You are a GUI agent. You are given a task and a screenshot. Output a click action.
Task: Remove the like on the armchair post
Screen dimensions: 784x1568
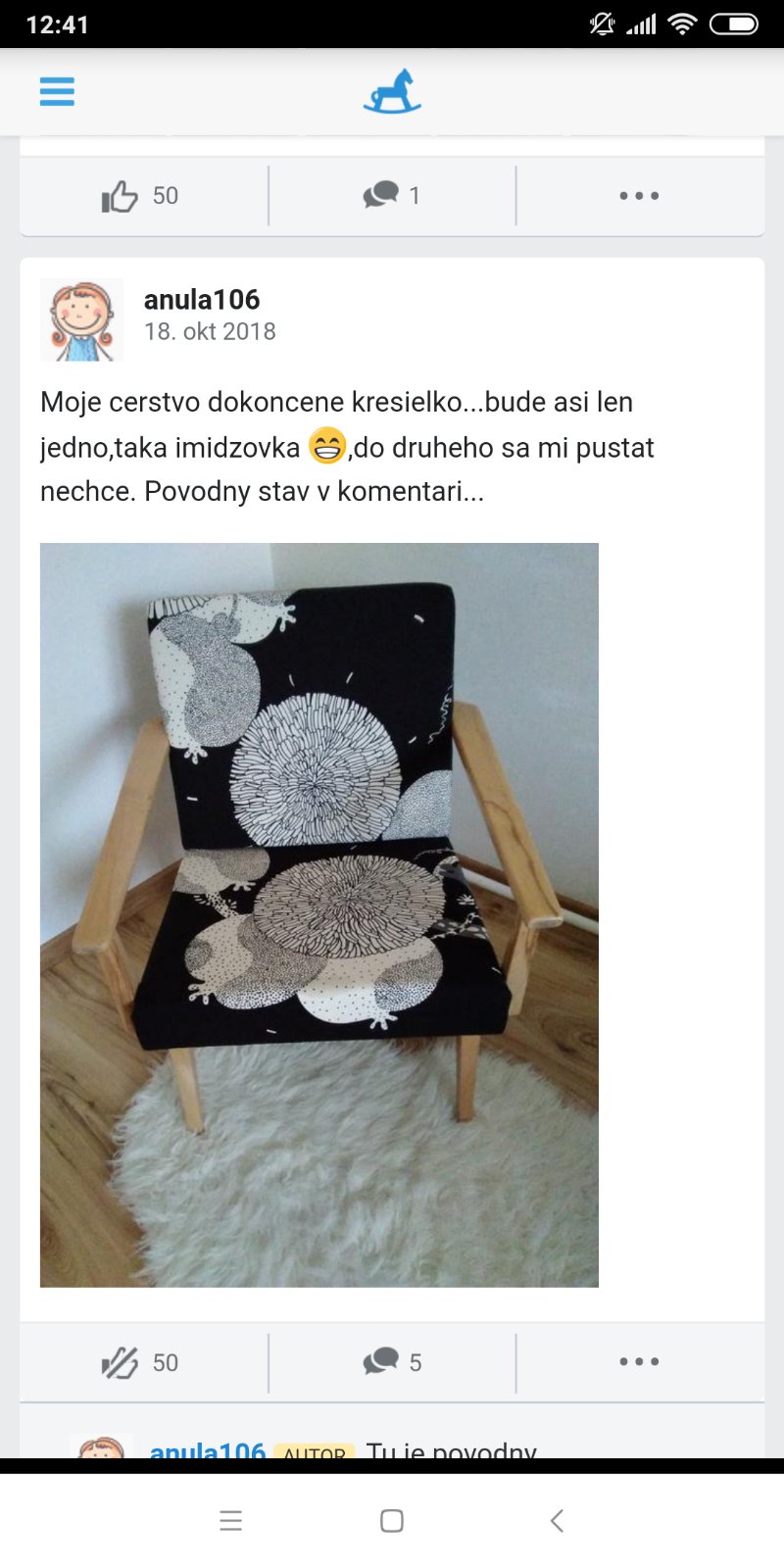pos(140,1362)
